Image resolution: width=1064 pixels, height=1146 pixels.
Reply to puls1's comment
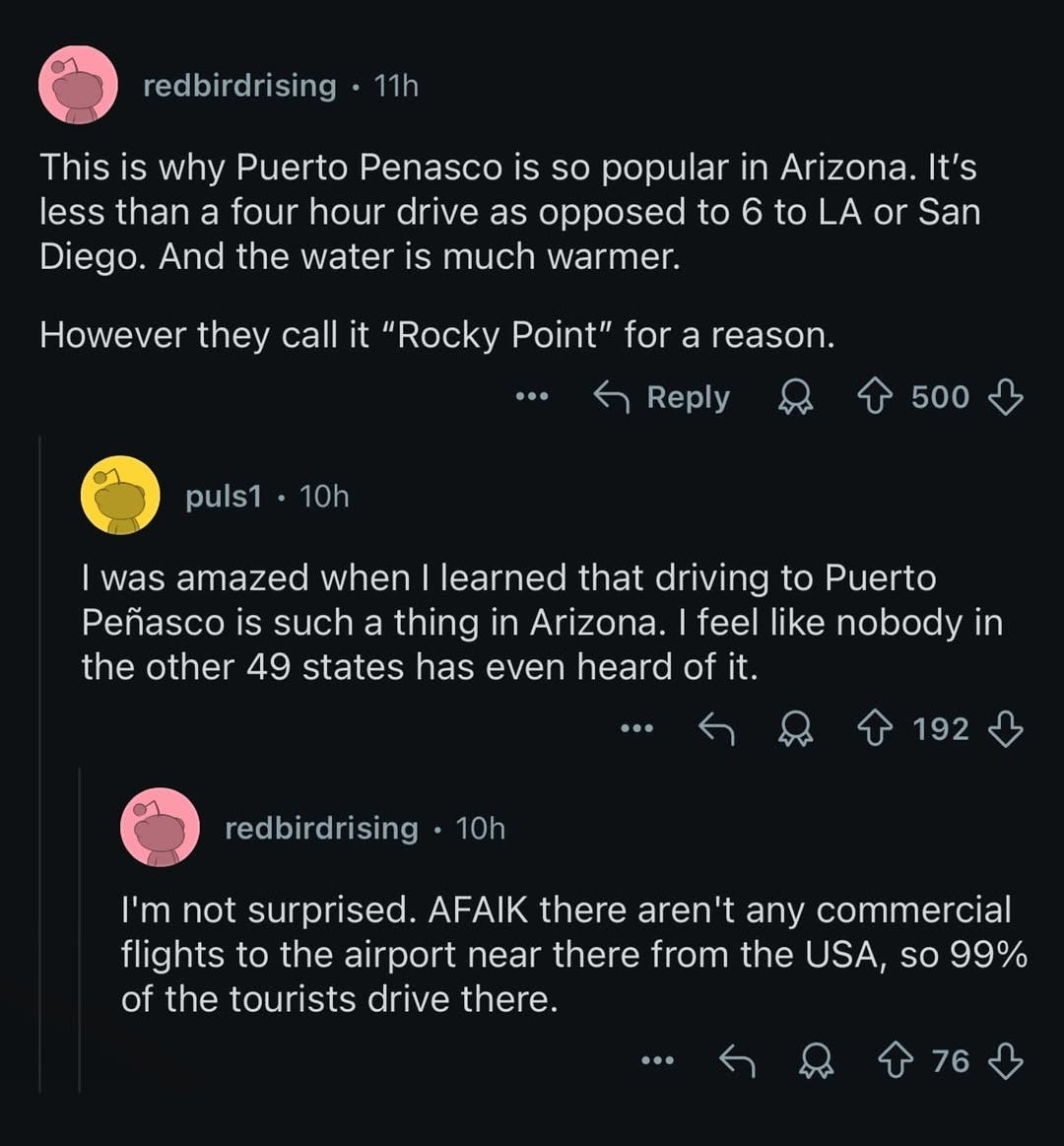click(716, 728)
